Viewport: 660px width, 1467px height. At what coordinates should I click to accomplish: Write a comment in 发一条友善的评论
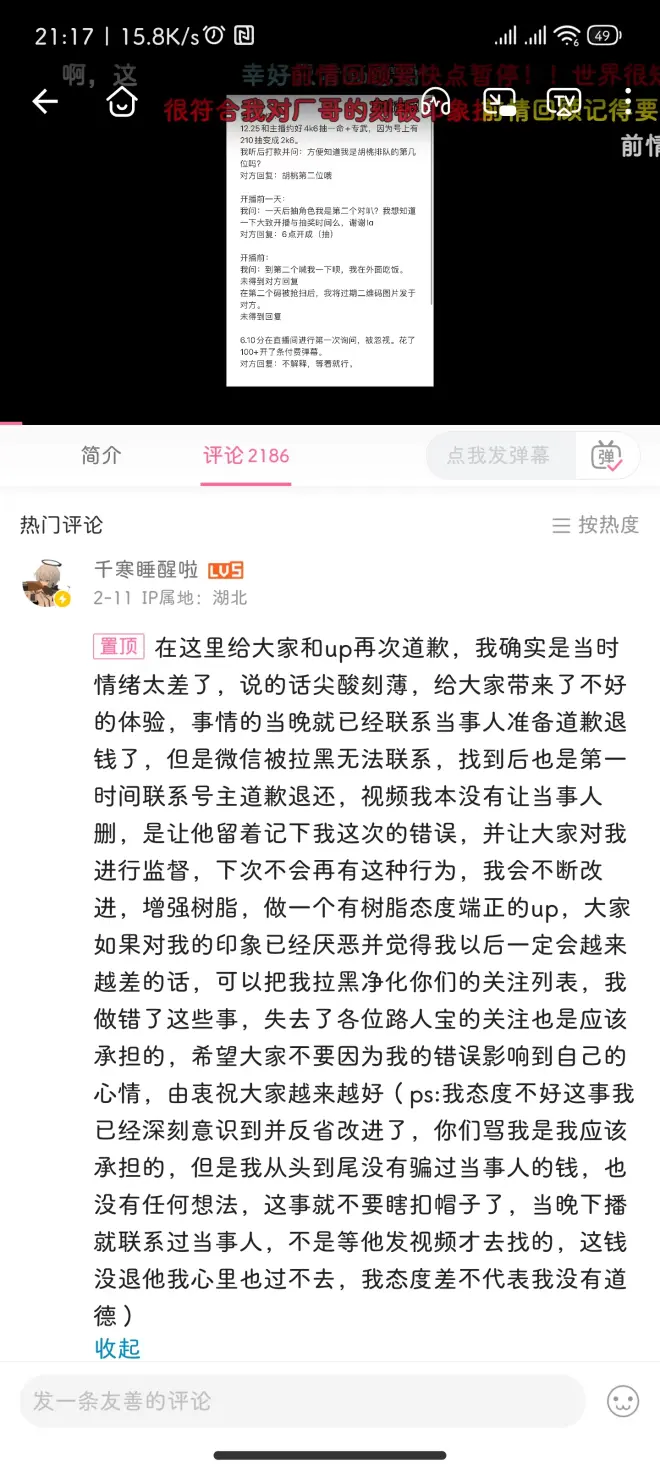[300, 1401]
